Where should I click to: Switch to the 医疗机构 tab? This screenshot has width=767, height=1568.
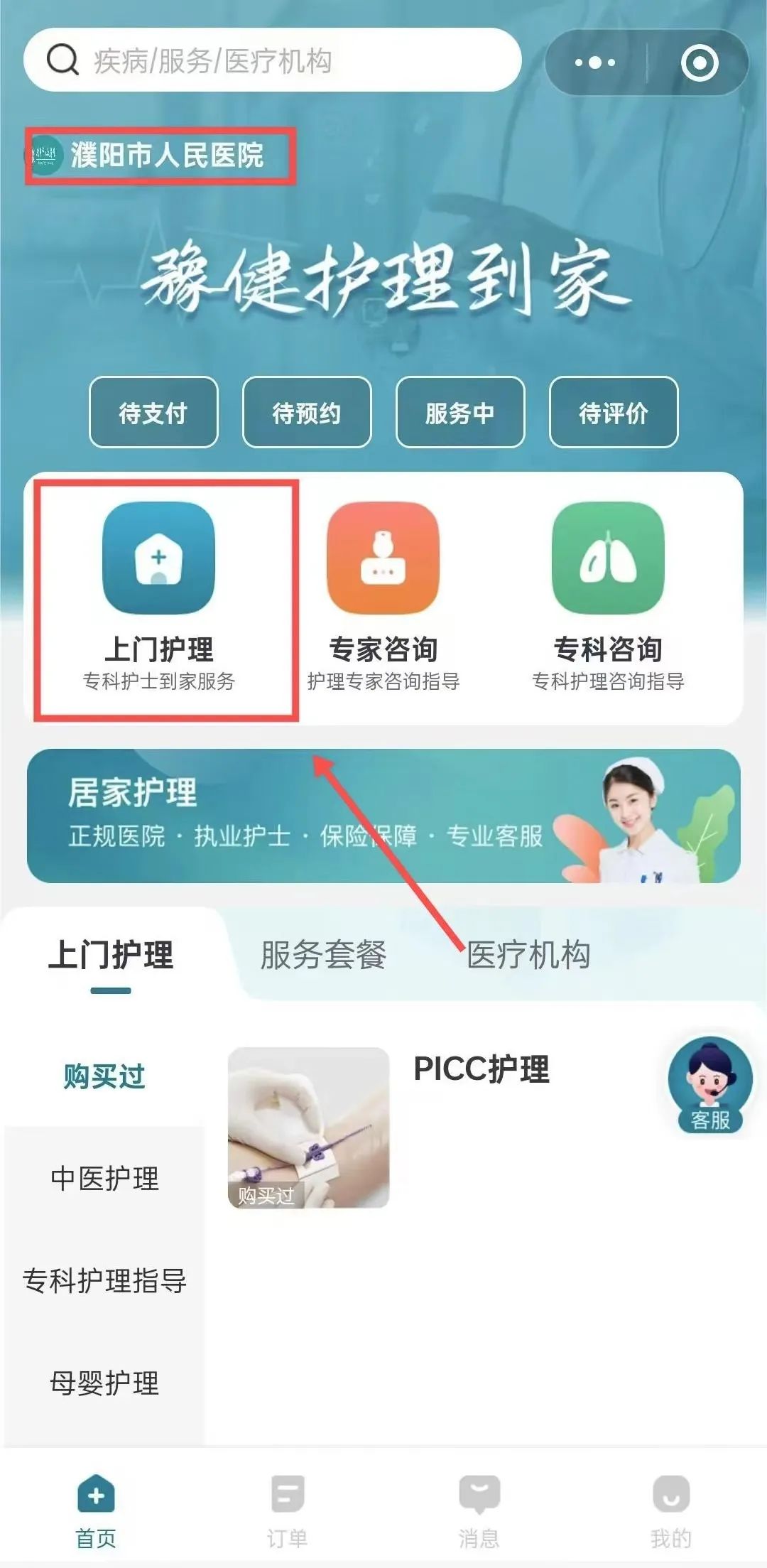528,954
